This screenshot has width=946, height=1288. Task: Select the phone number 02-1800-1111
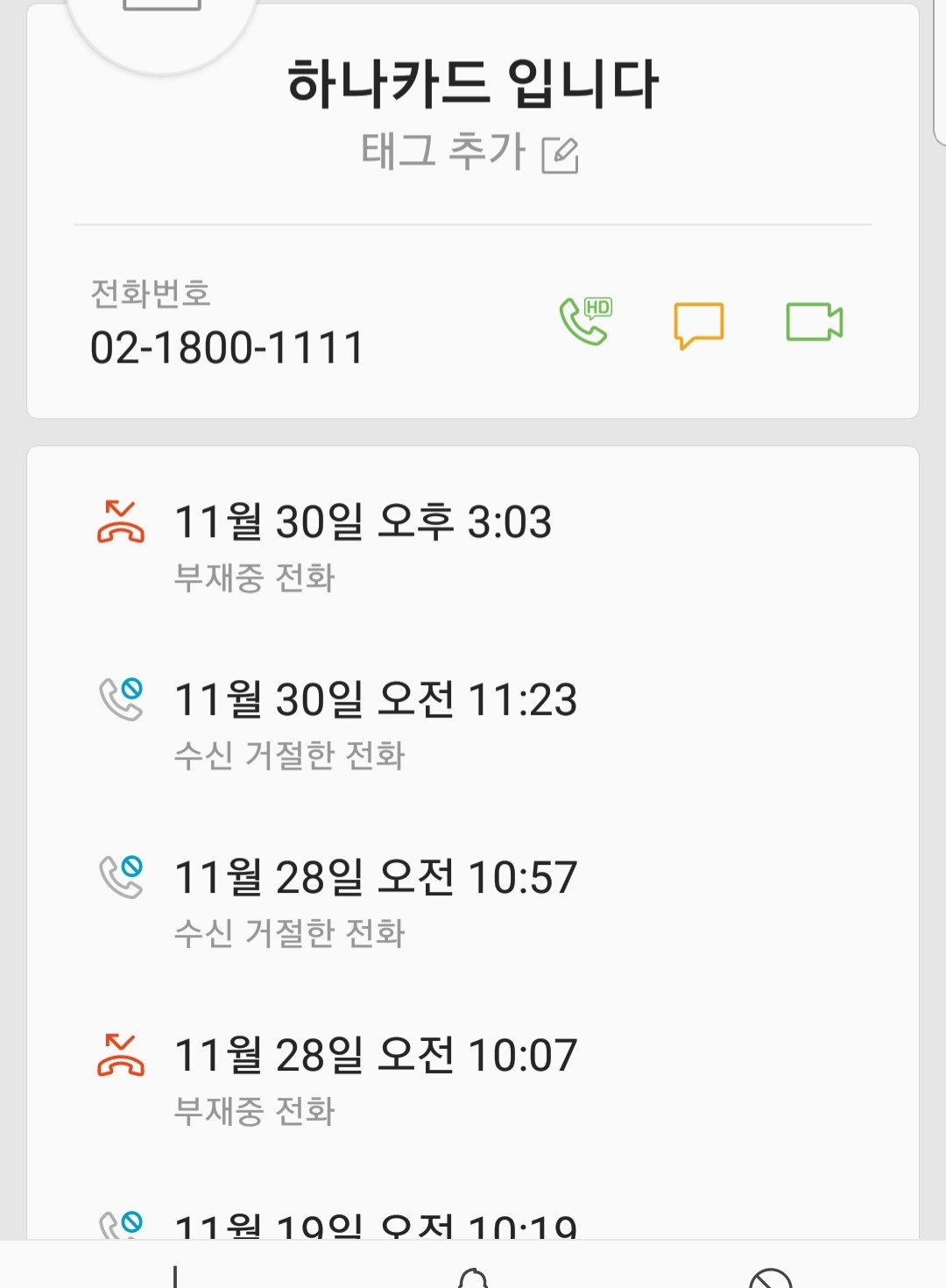pyautogui.click(x=228, y=347)
